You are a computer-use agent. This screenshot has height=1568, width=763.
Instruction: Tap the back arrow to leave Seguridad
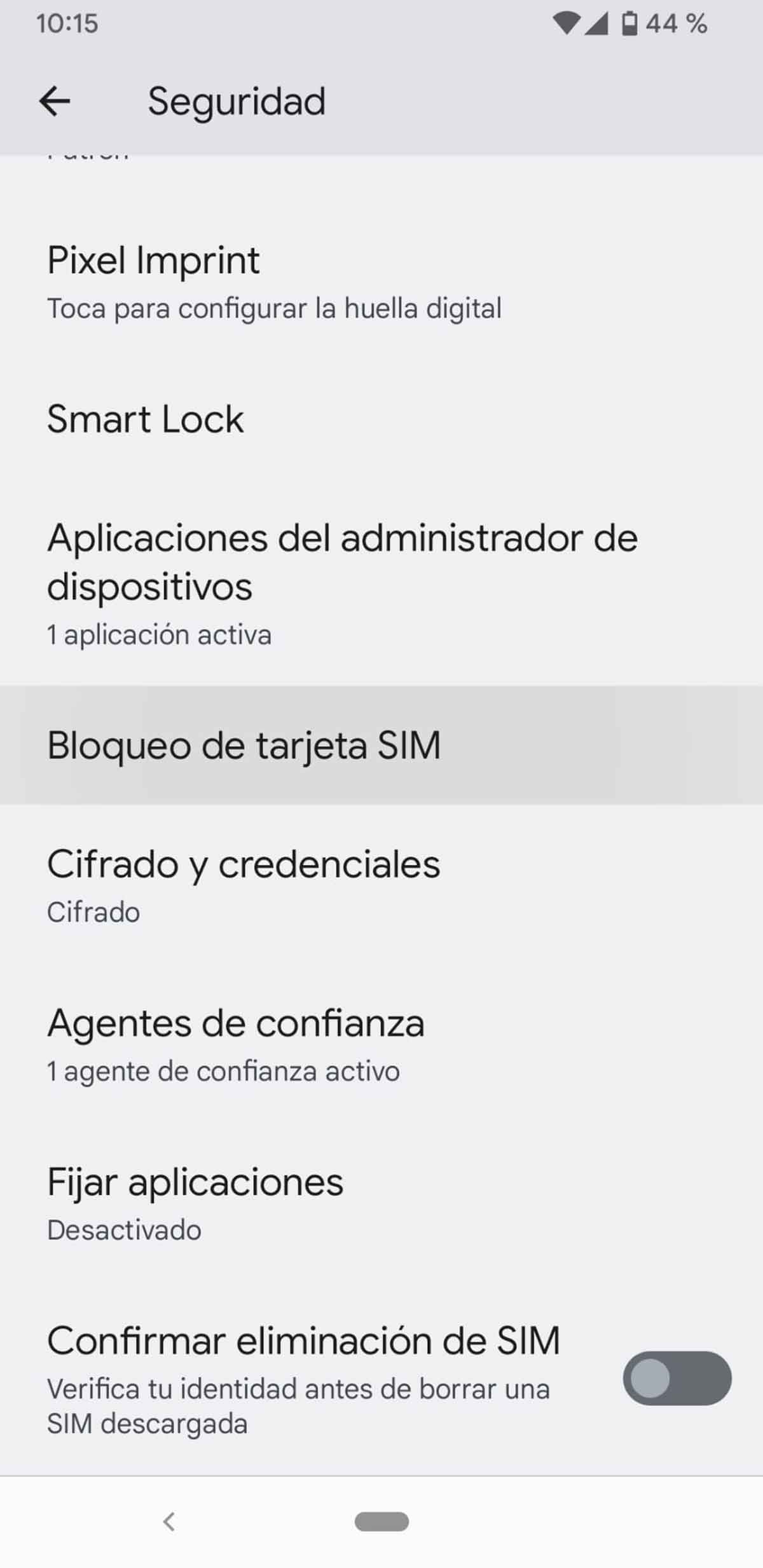click(54, 100)
